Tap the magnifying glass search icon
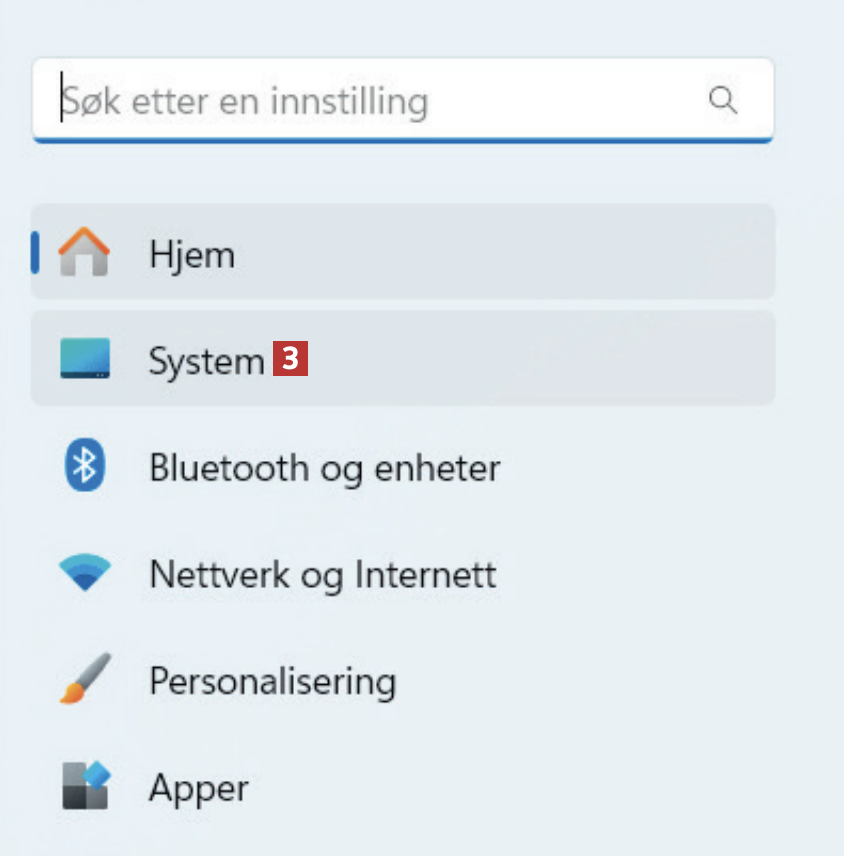Image resolution: width=844 pixels, height=856 pixels. point(722,100)
